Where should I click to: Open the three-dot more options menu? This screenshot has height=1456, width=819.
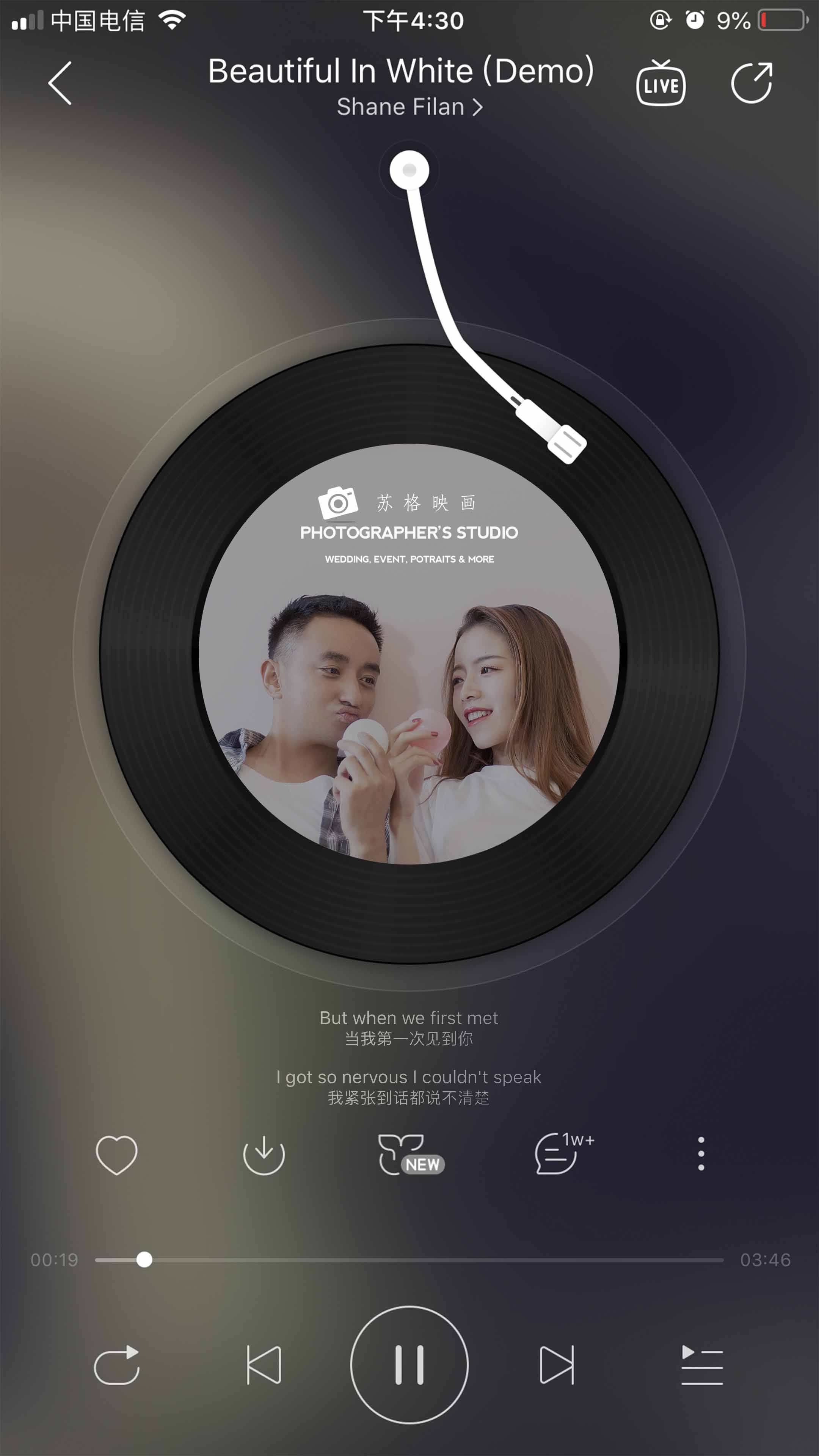click(x=701, y=1153)
